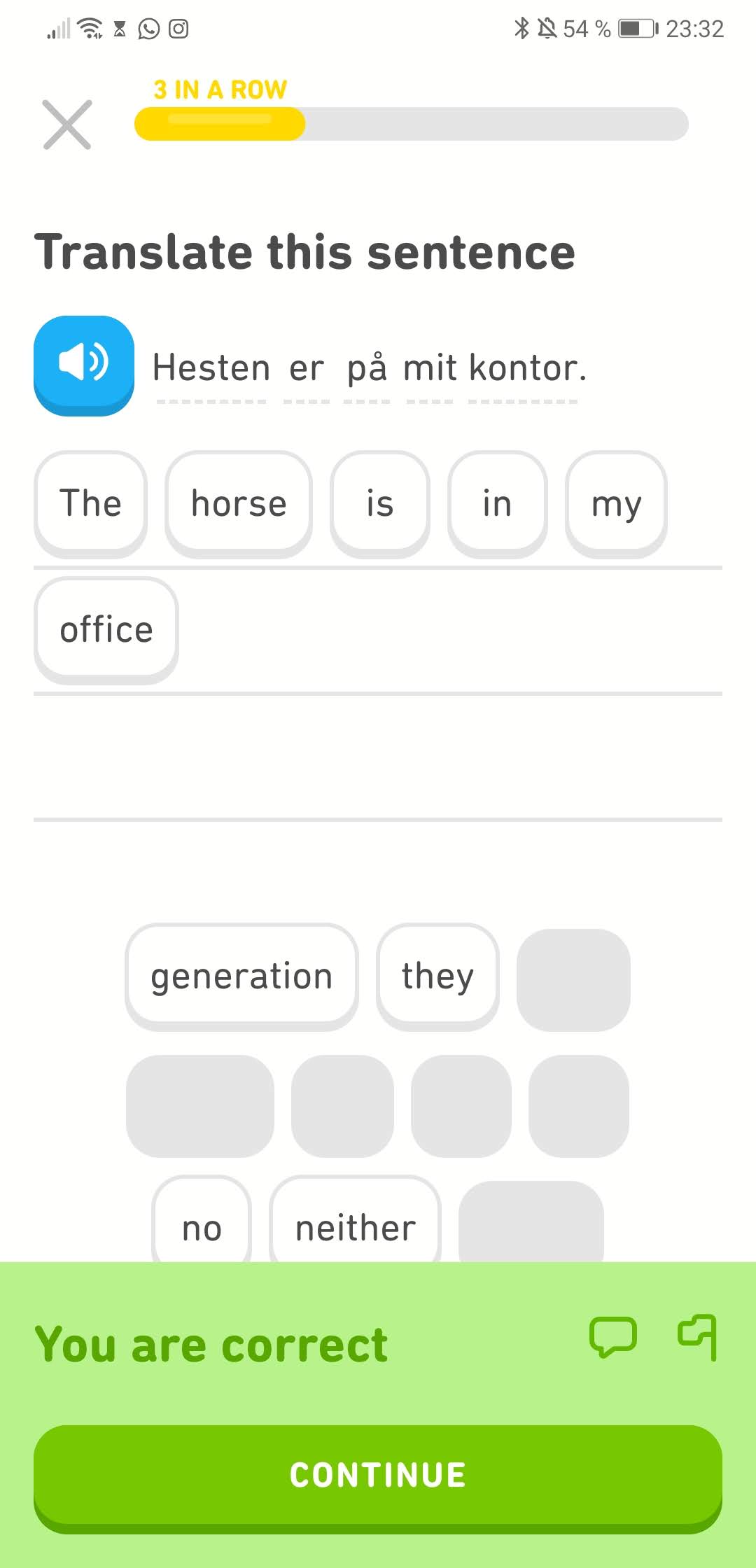Screen dimensions: 756x1568
Task: Remove the word 'The' from the answer
Action: coord(90,503)
